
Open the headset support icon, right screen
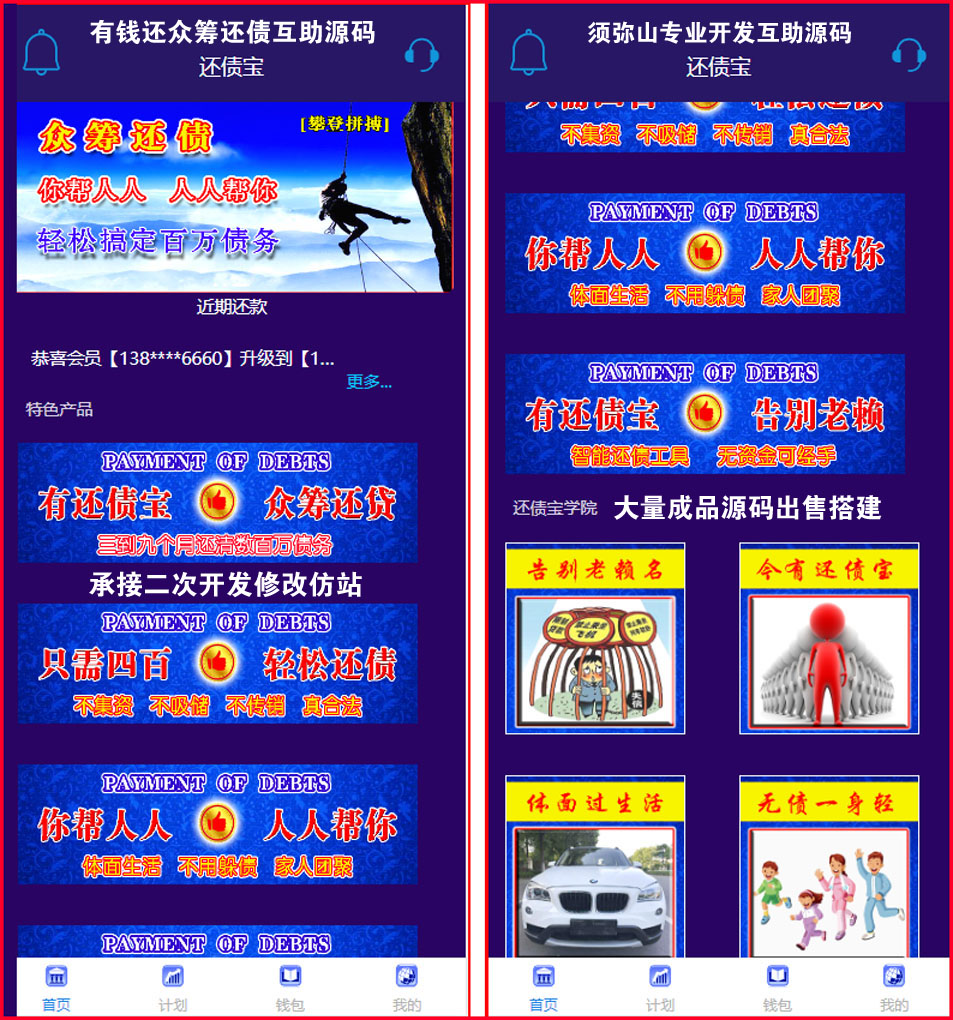pos(906,55)
